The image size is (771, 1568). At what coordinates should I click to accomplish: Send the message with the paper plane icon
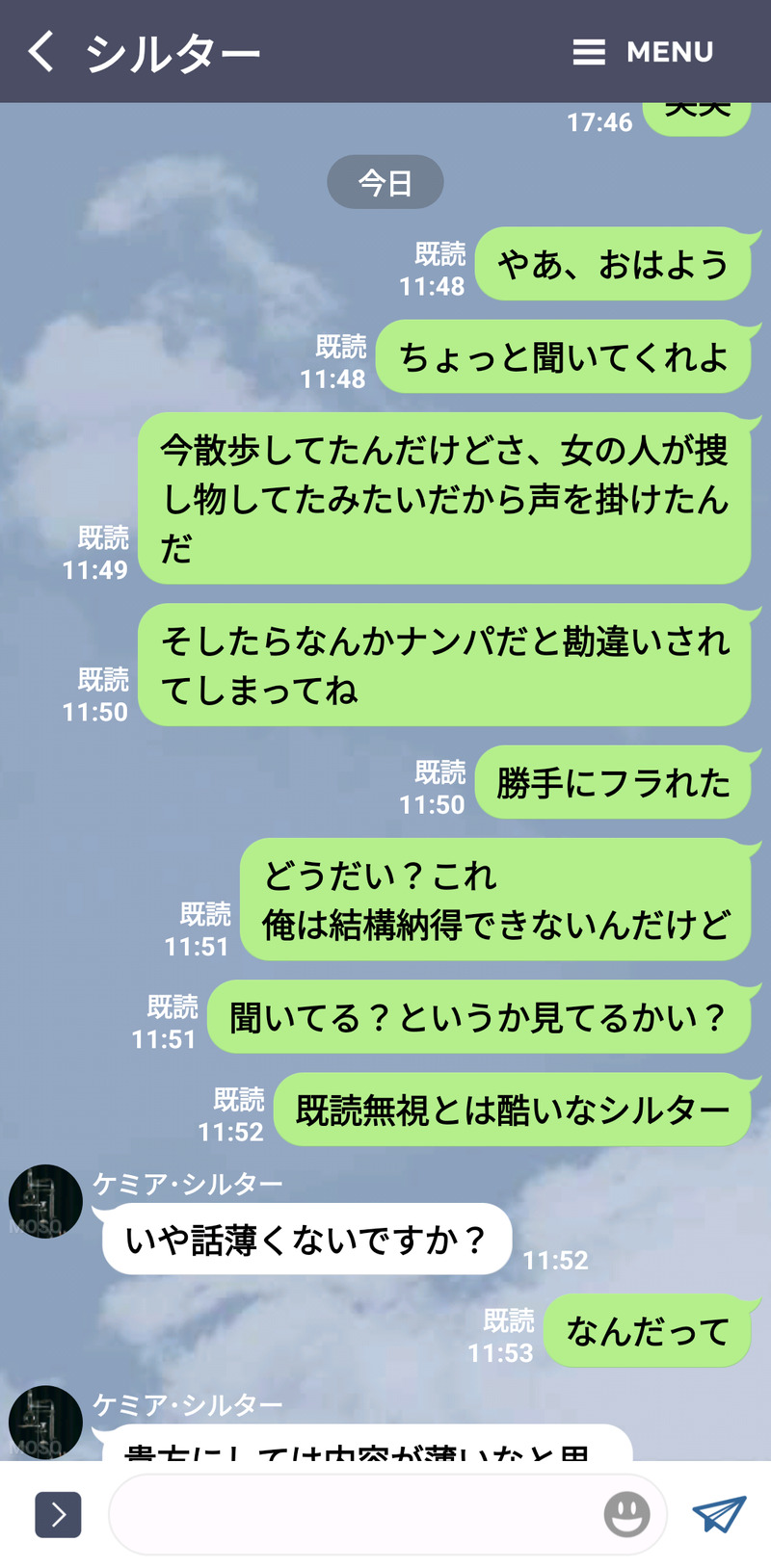pos(719,1514)
